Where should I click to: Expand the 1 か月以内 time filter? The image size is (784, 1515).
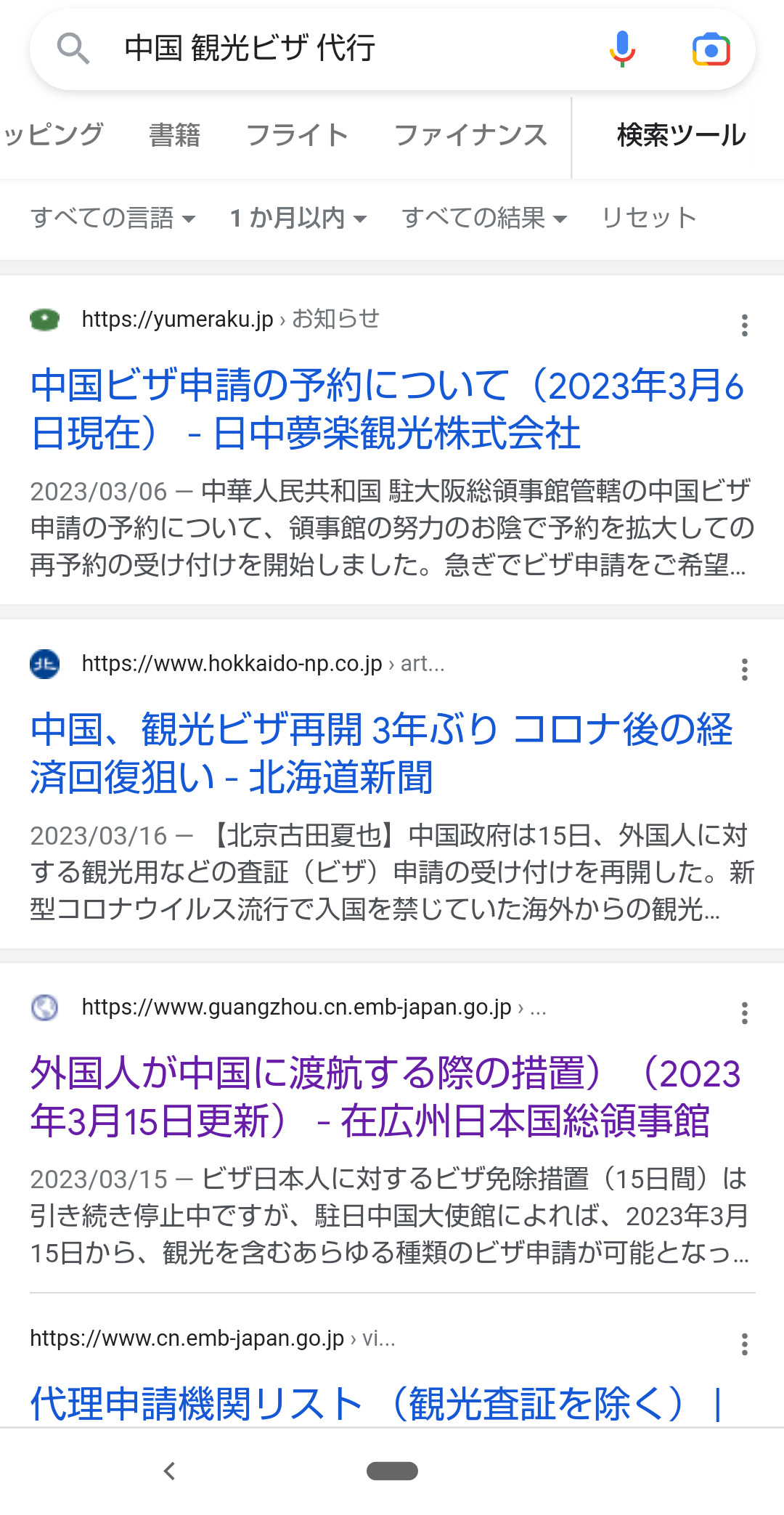298,217
